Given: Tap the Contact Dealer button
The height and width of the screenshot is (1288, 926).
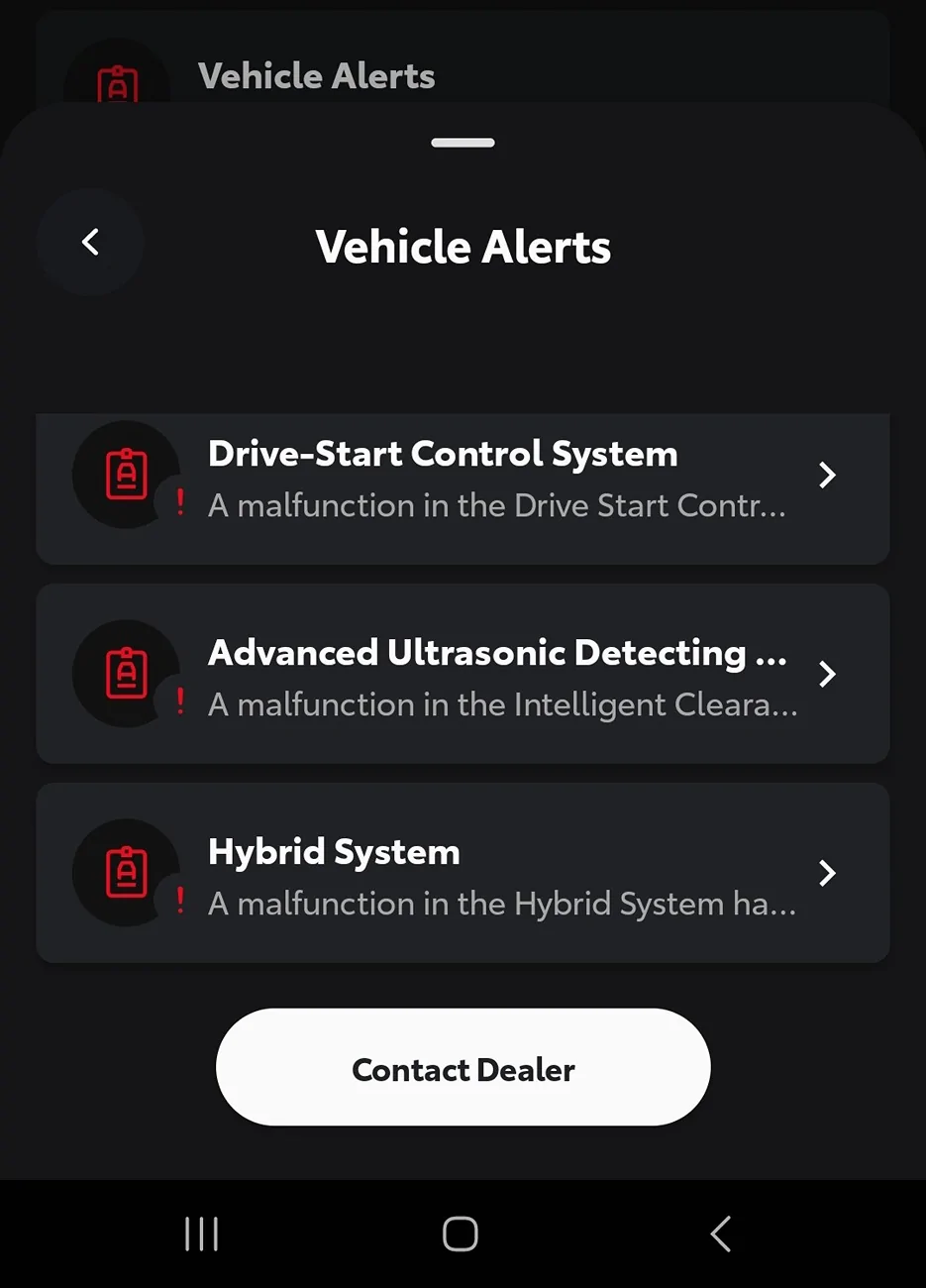Looking at the screenshot, I should (x=463, y=1068).
